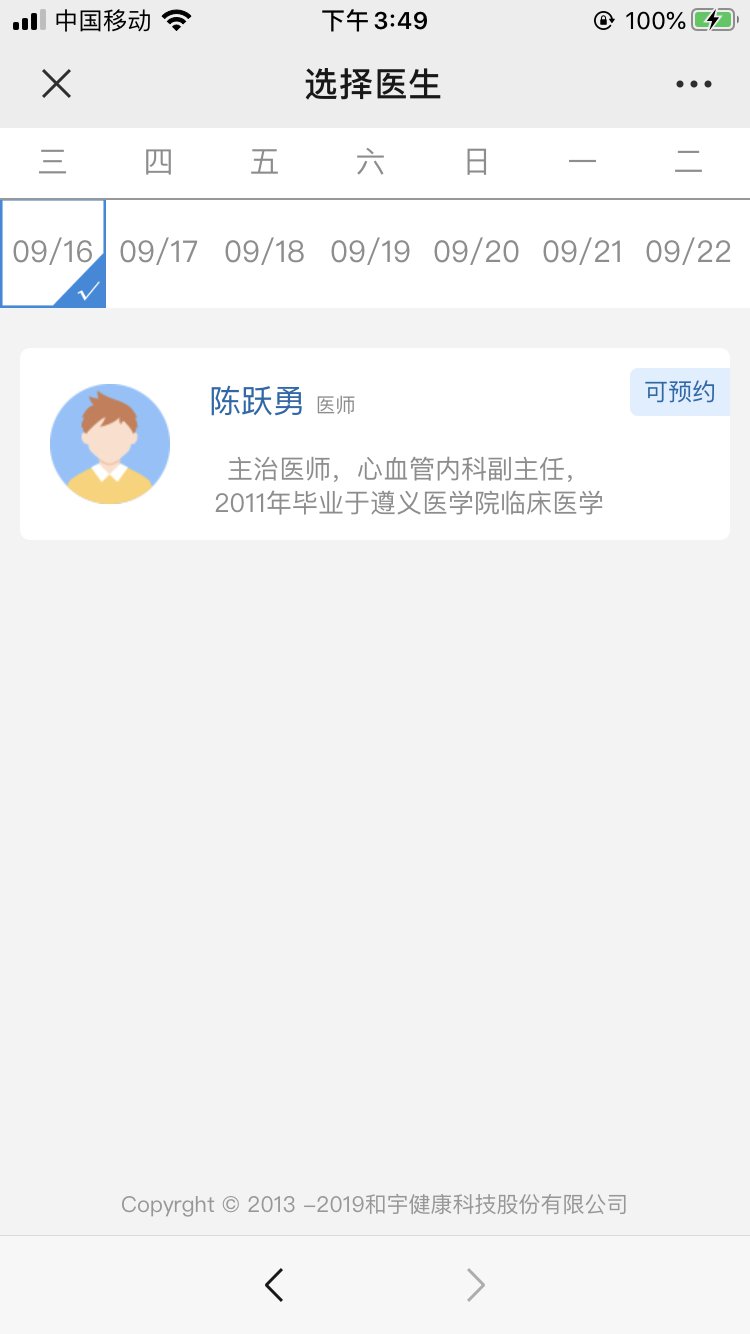Close the doctor selection page
This screenshot has height=1334, width=750.
tap(56, 84)
